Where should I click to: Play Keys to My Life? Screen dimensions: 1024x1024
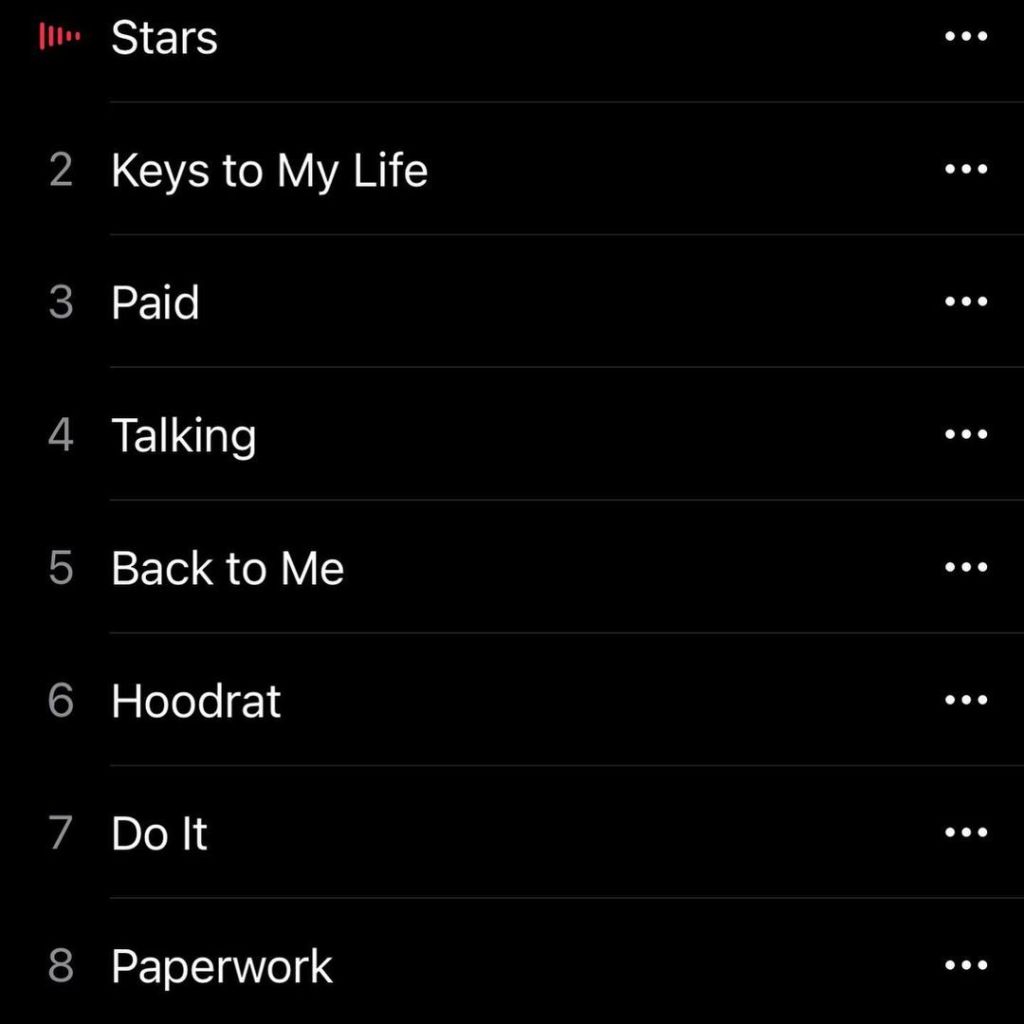click(x=269, y=171)
